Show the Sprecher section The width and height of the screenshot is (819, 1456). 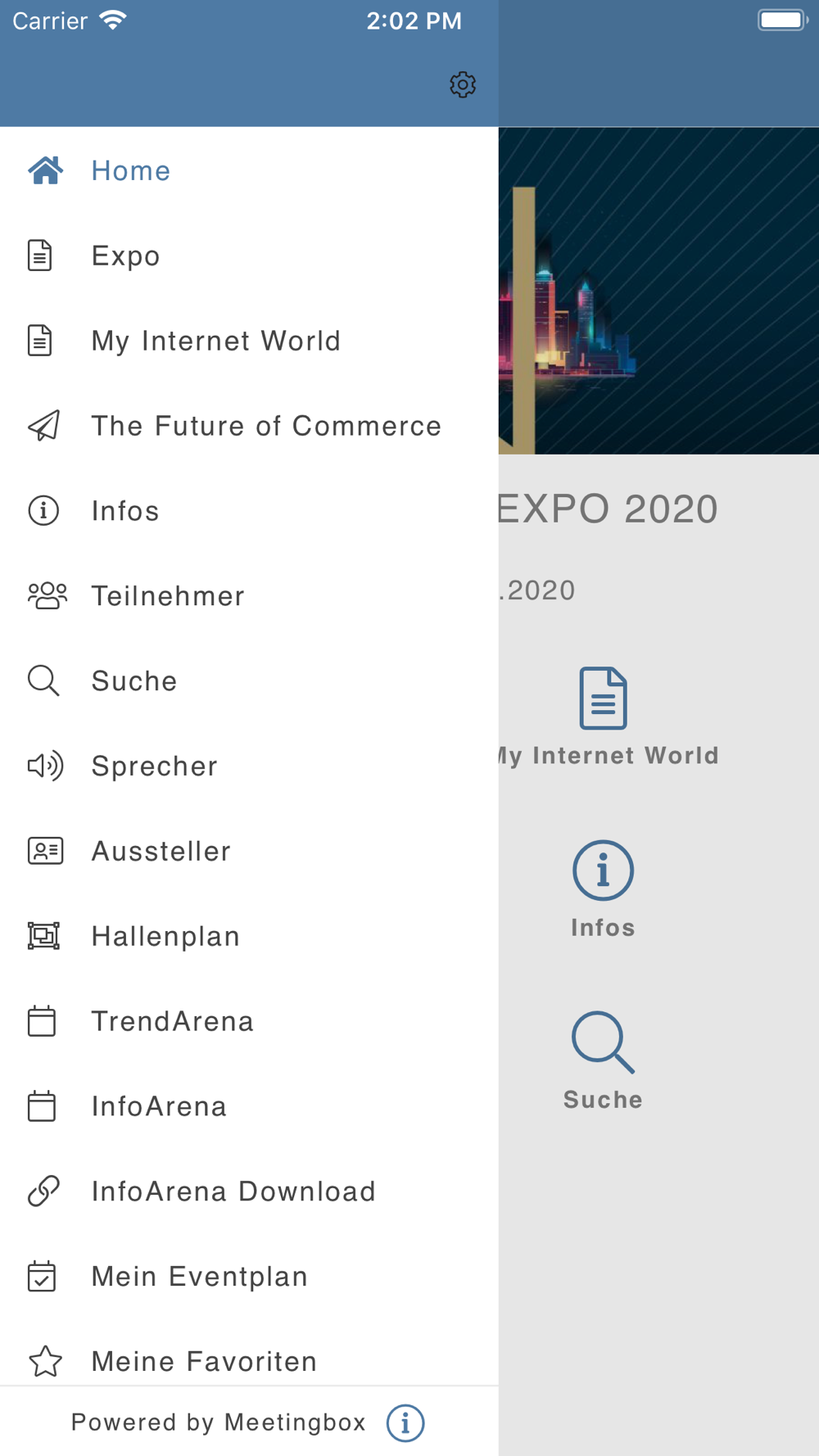coord(249,766)
